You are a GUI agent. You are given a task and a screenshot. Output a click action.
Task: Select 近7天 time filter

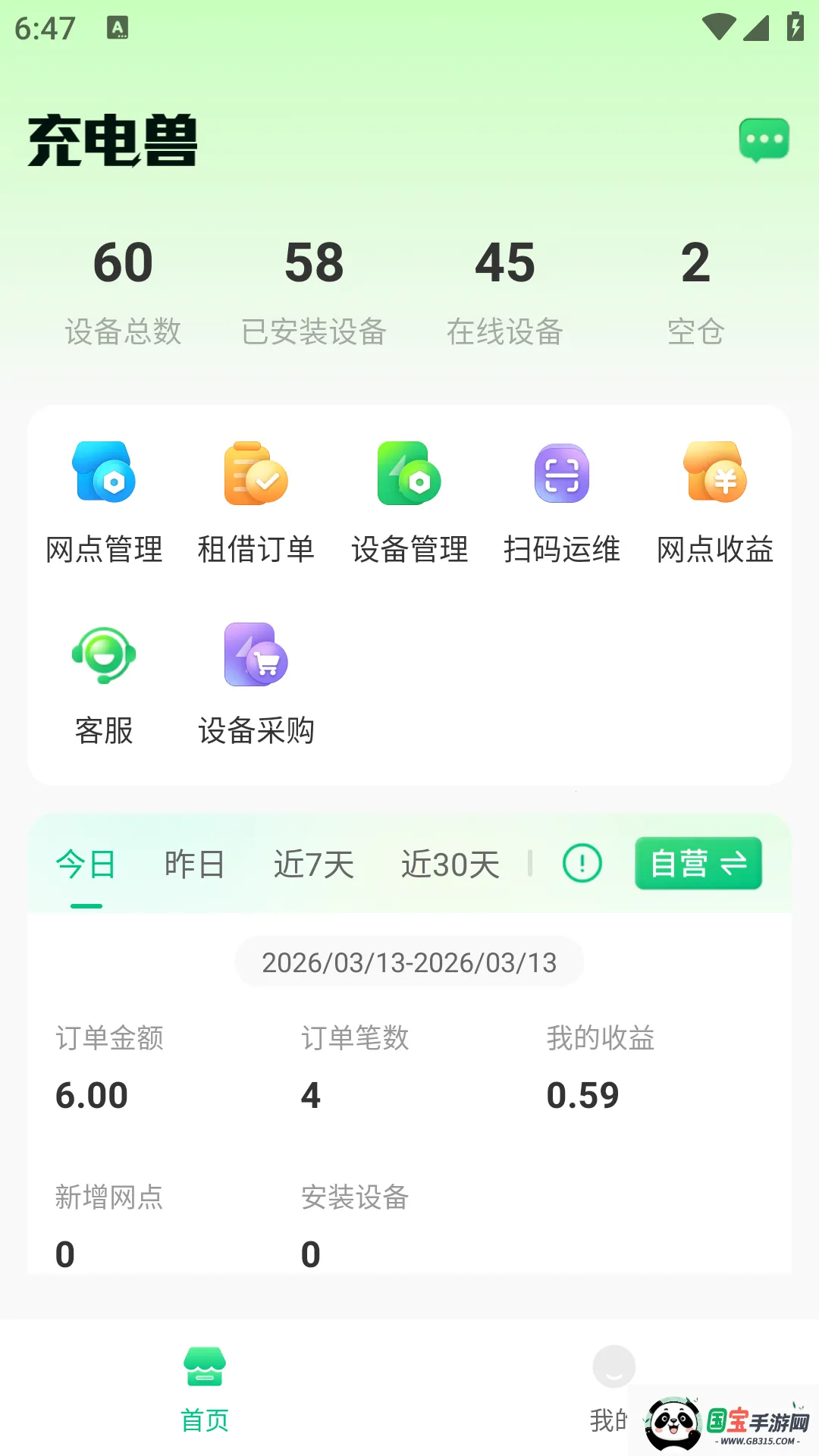click(312, 863)
